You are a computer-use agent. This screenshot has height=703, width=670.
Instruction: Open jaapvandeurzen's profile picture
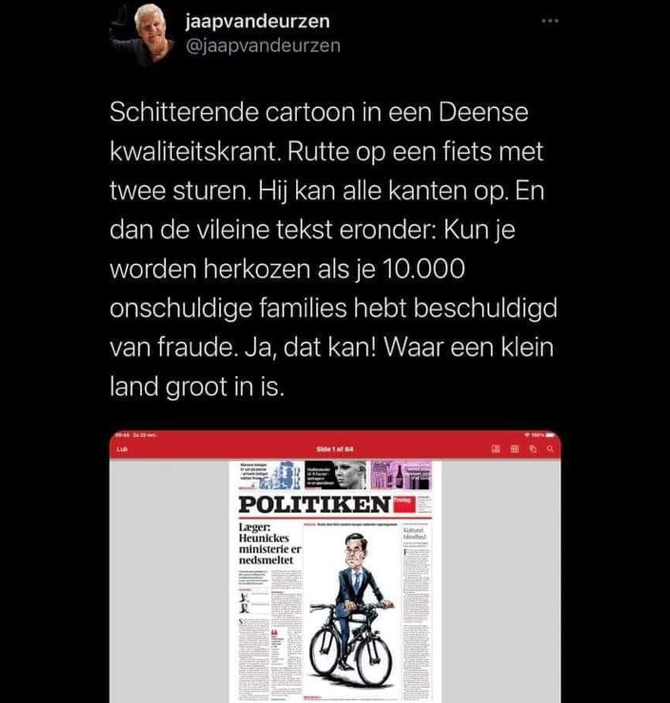(142, 34)
